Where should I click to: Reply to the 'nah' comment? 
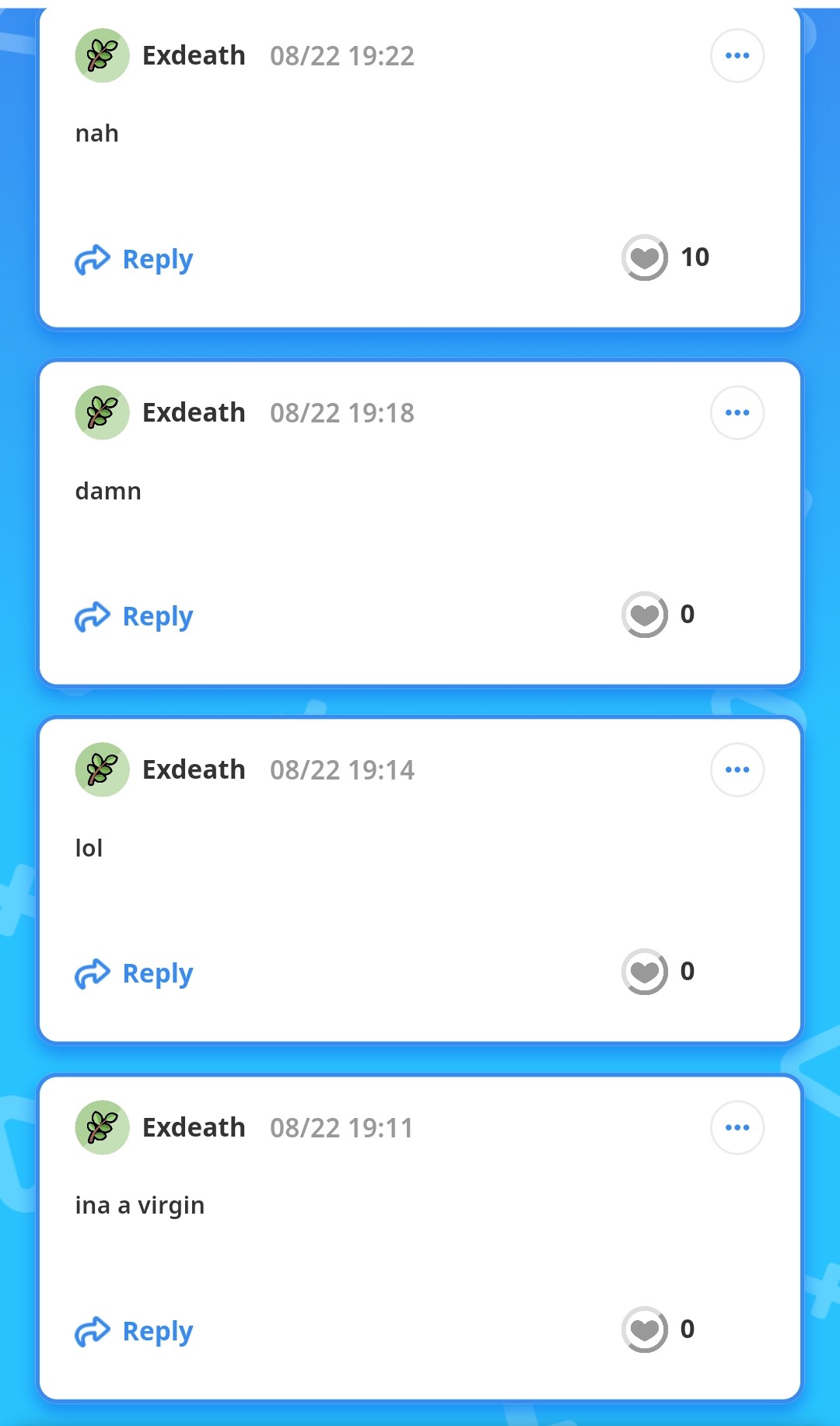[x=134, y=259]
